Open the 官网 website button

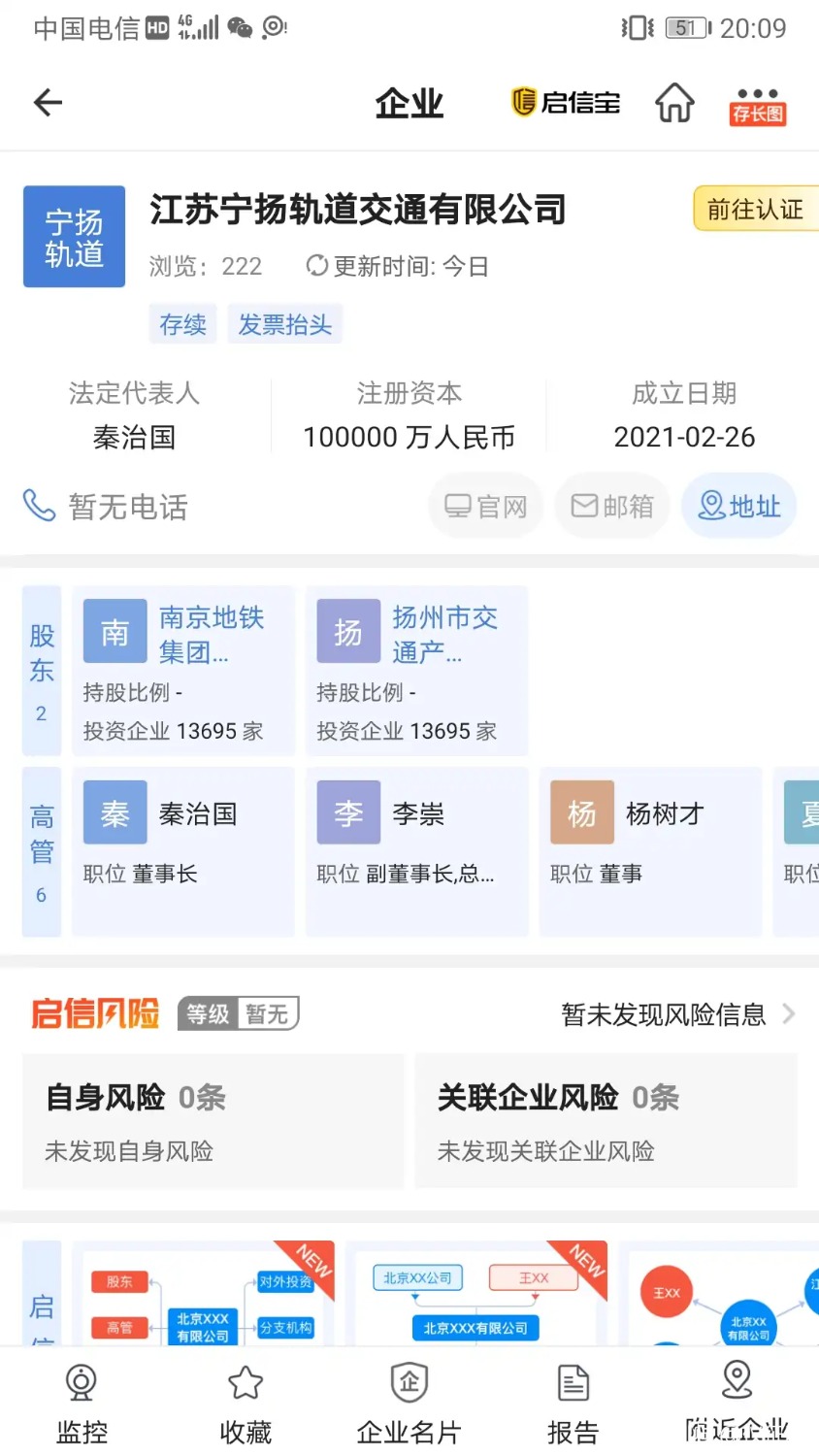coord(486,506)
